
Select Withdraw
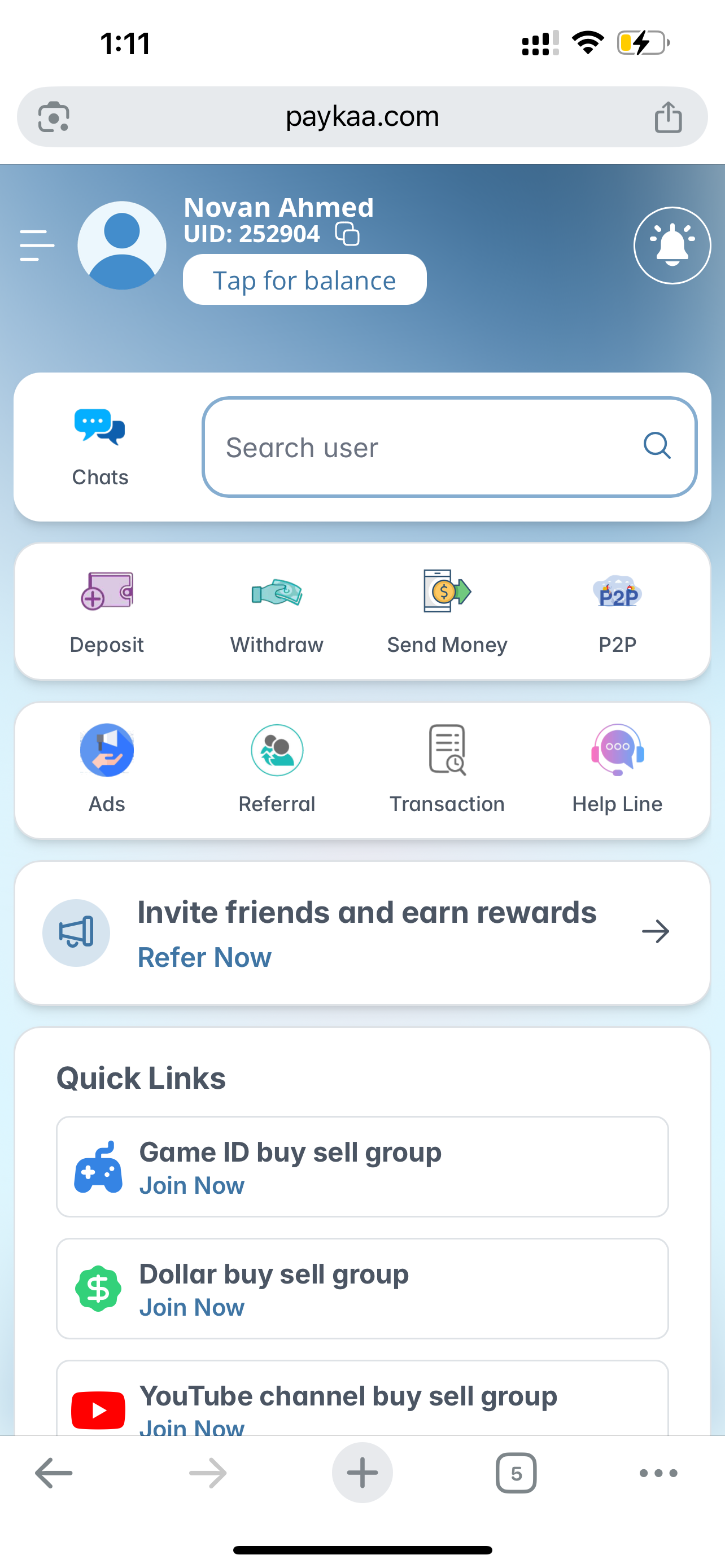(277, 611)
